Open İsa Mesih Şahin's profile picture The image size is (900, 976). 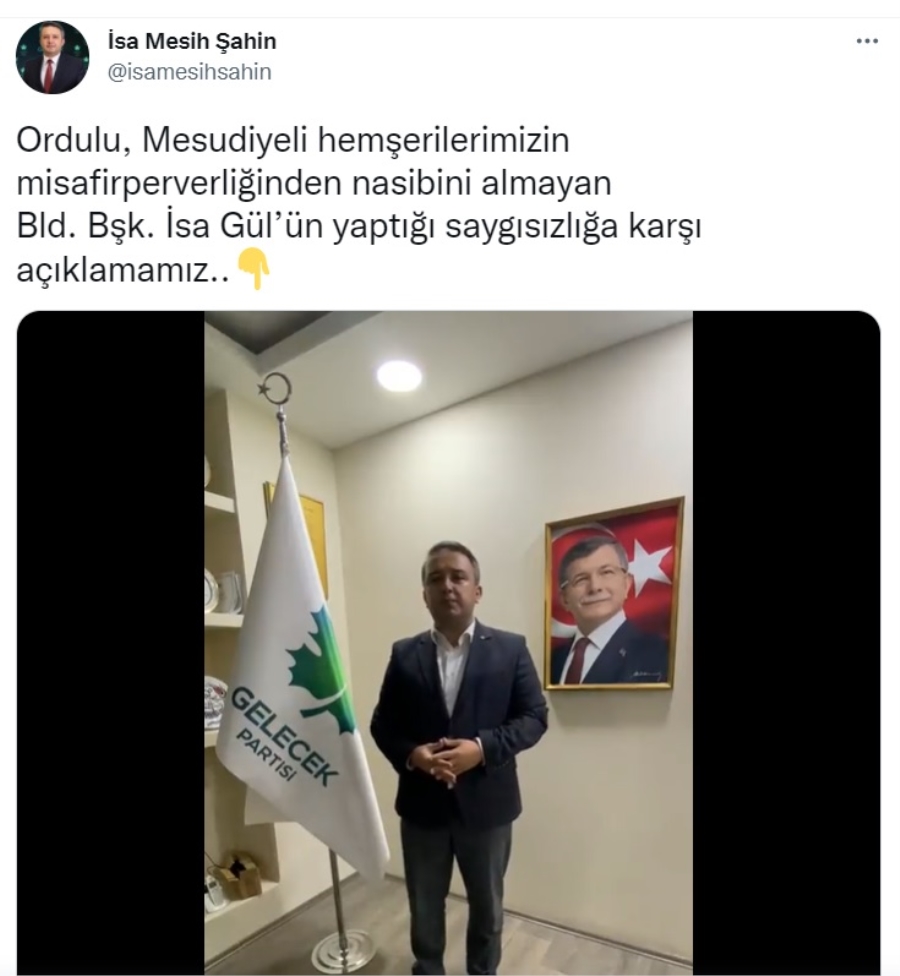coord(52,57)
